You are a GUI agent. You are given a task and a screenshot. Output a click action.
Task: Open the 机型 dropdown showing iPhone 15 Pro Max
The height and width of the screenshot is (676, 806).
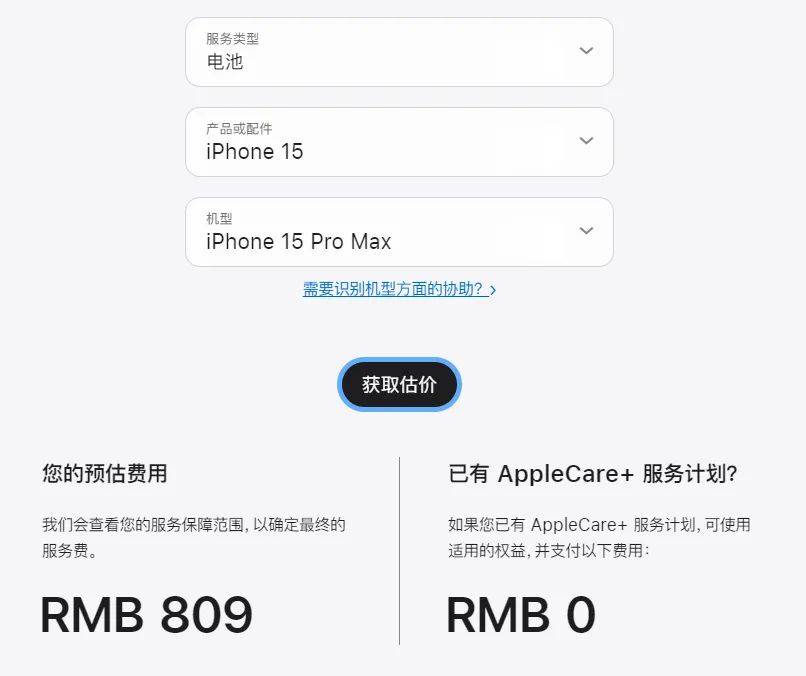coord(399,232)
